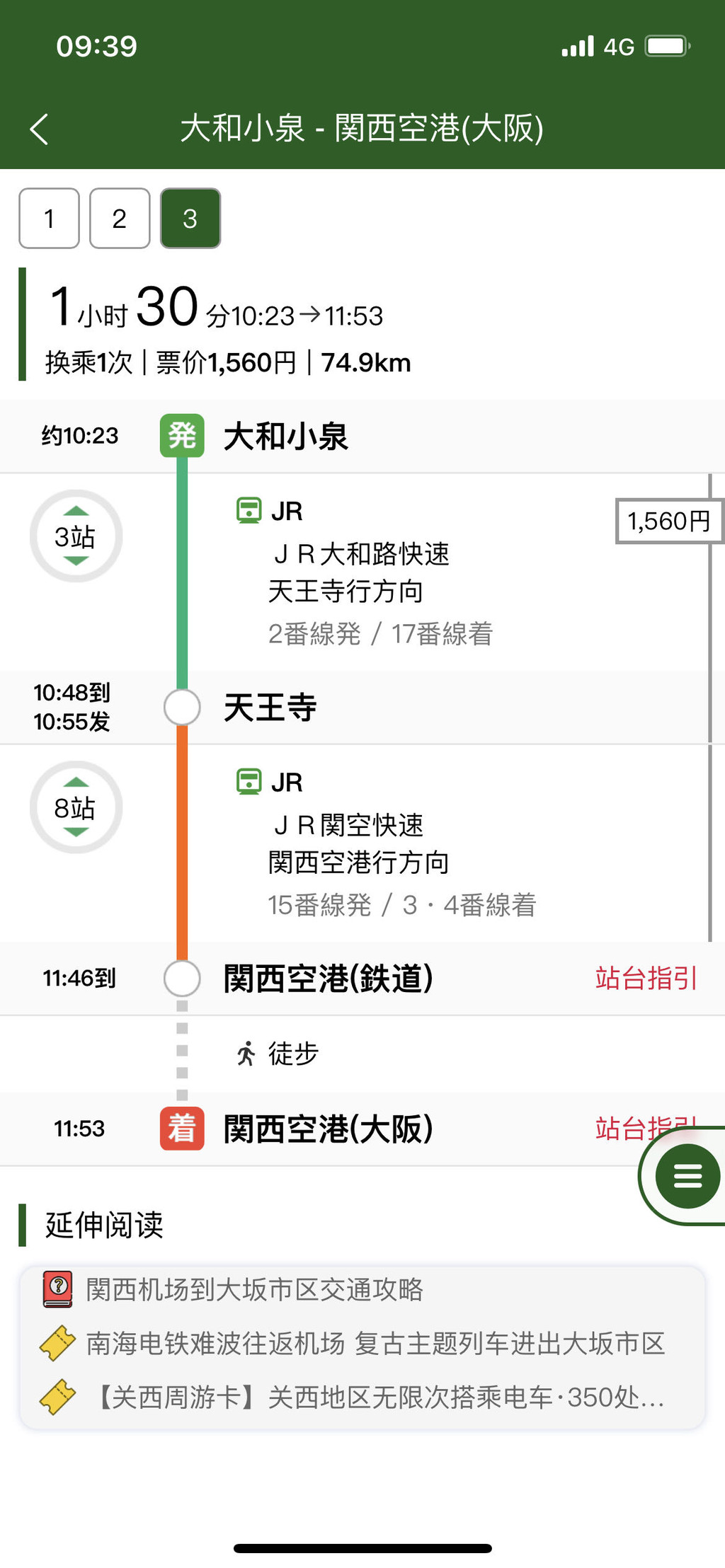Go back with the top-left arrow
The image size is (725, 1568).
click(40, 129)
